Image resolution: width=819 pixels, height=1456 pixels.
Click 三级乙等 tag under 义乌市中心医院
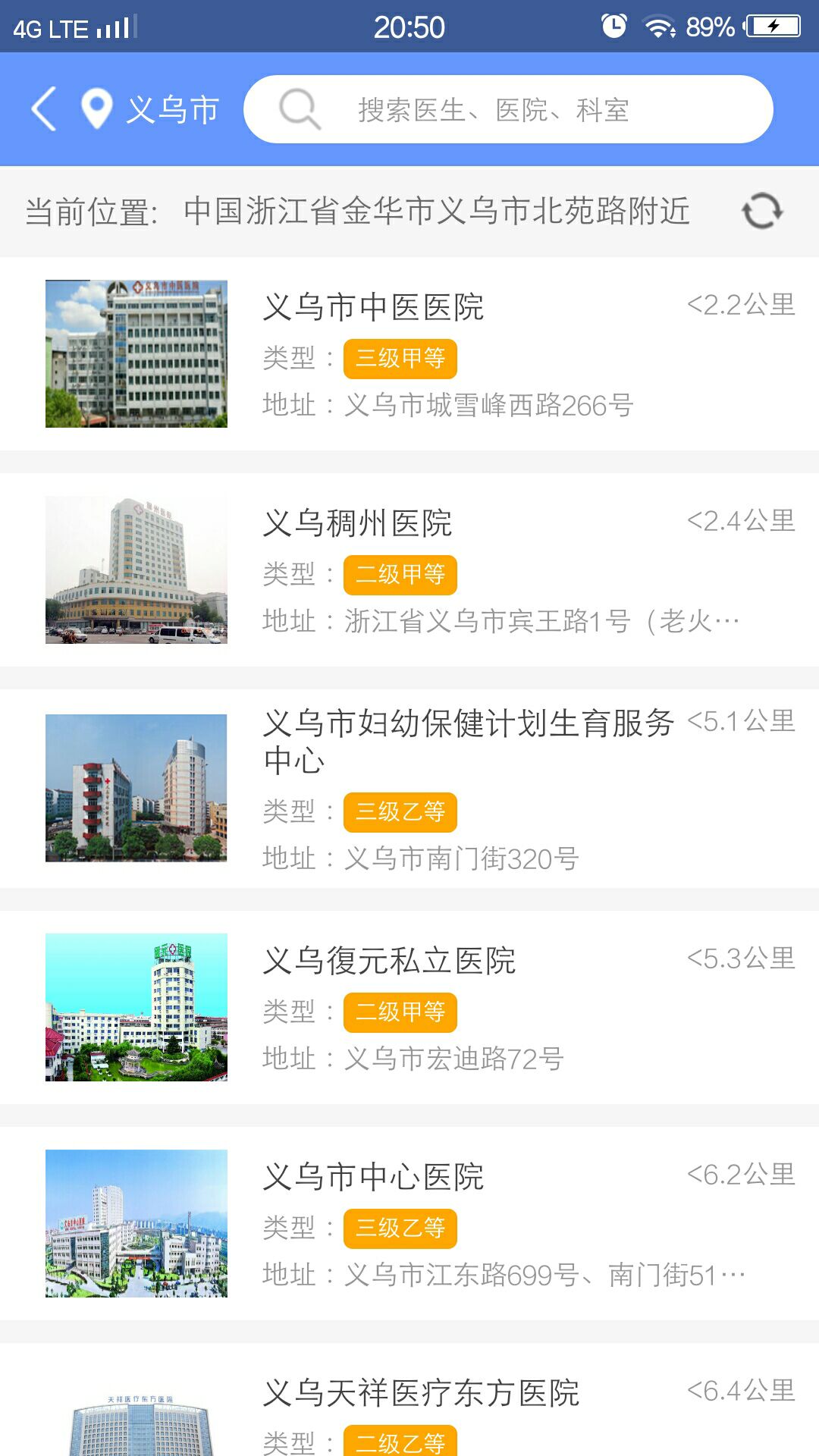click(x=400, y=1227)
